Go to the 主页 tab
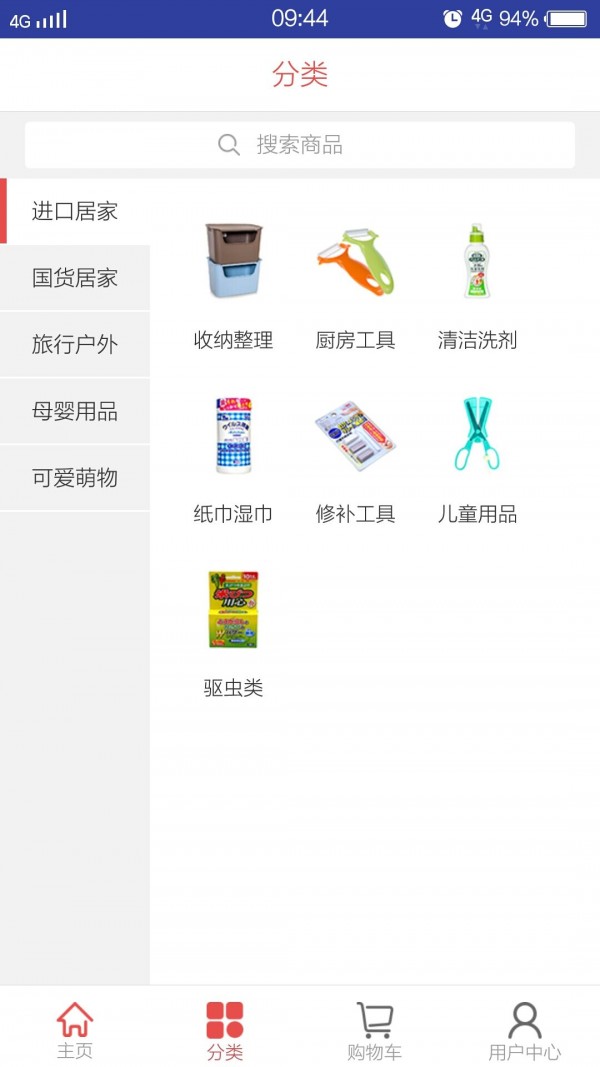This screenshot has width=600, height=1067. pyautogui.click(x=75, y=1030)
